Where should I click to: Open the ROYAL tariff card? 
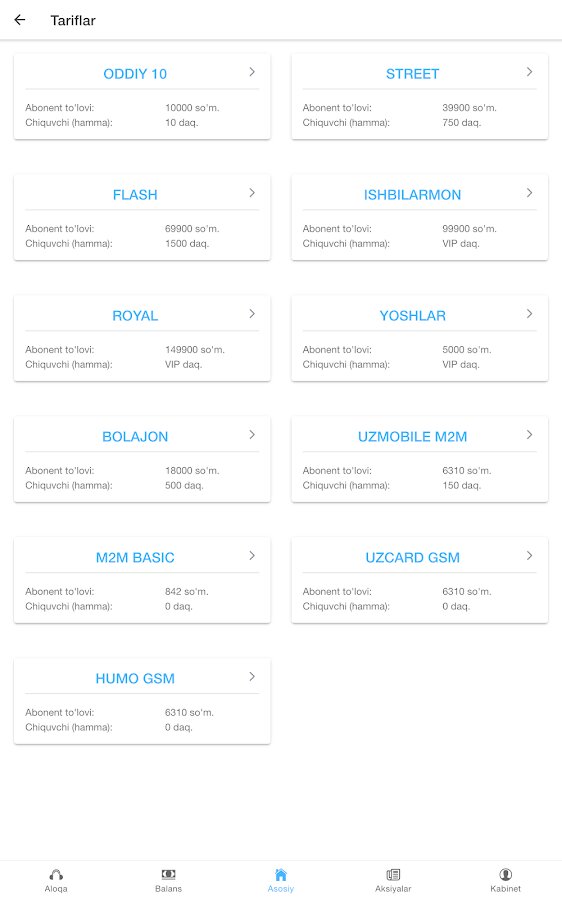pos(142,339)
